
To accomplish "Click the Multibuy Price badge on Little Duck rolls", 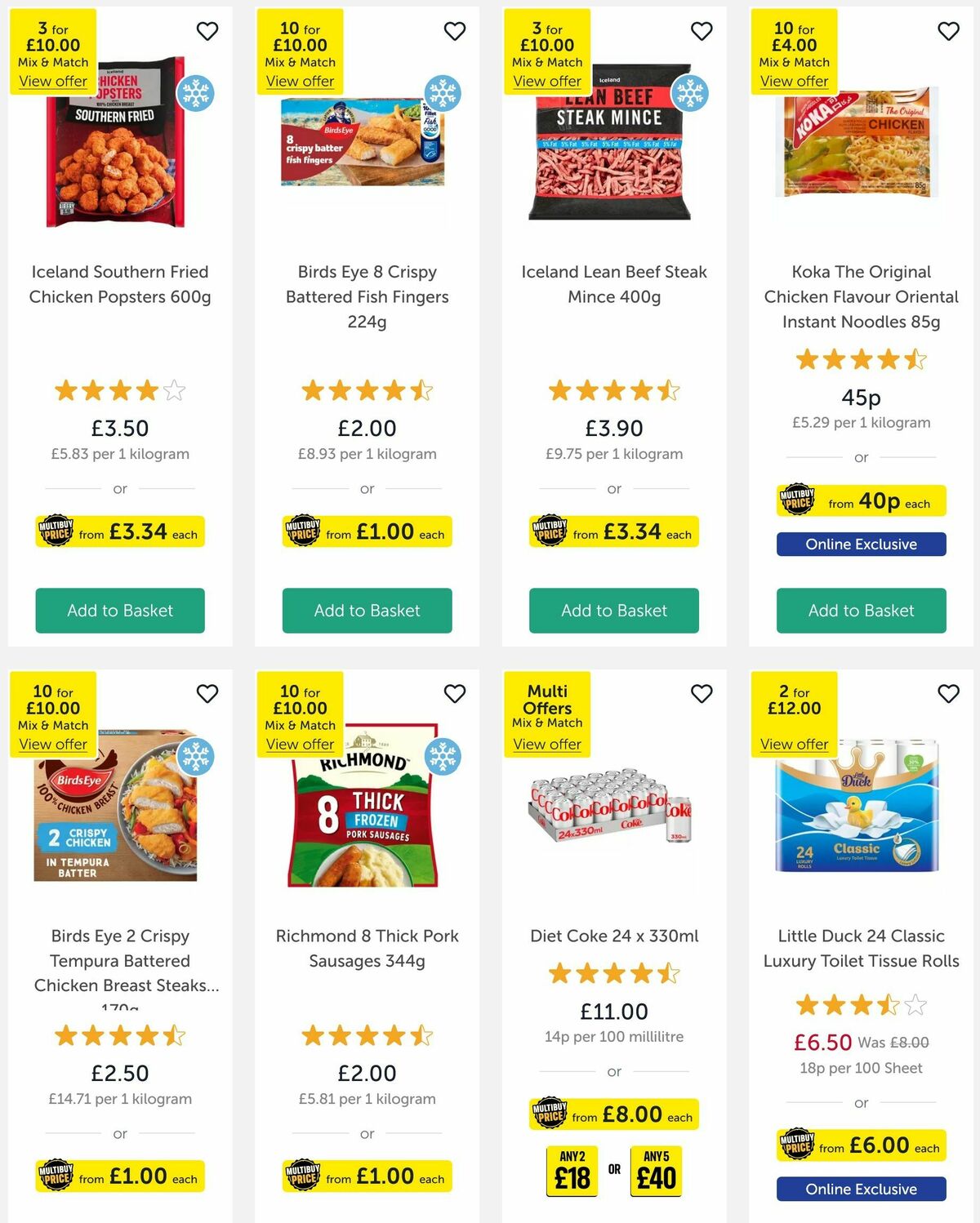I will [x=860, y=1144].
